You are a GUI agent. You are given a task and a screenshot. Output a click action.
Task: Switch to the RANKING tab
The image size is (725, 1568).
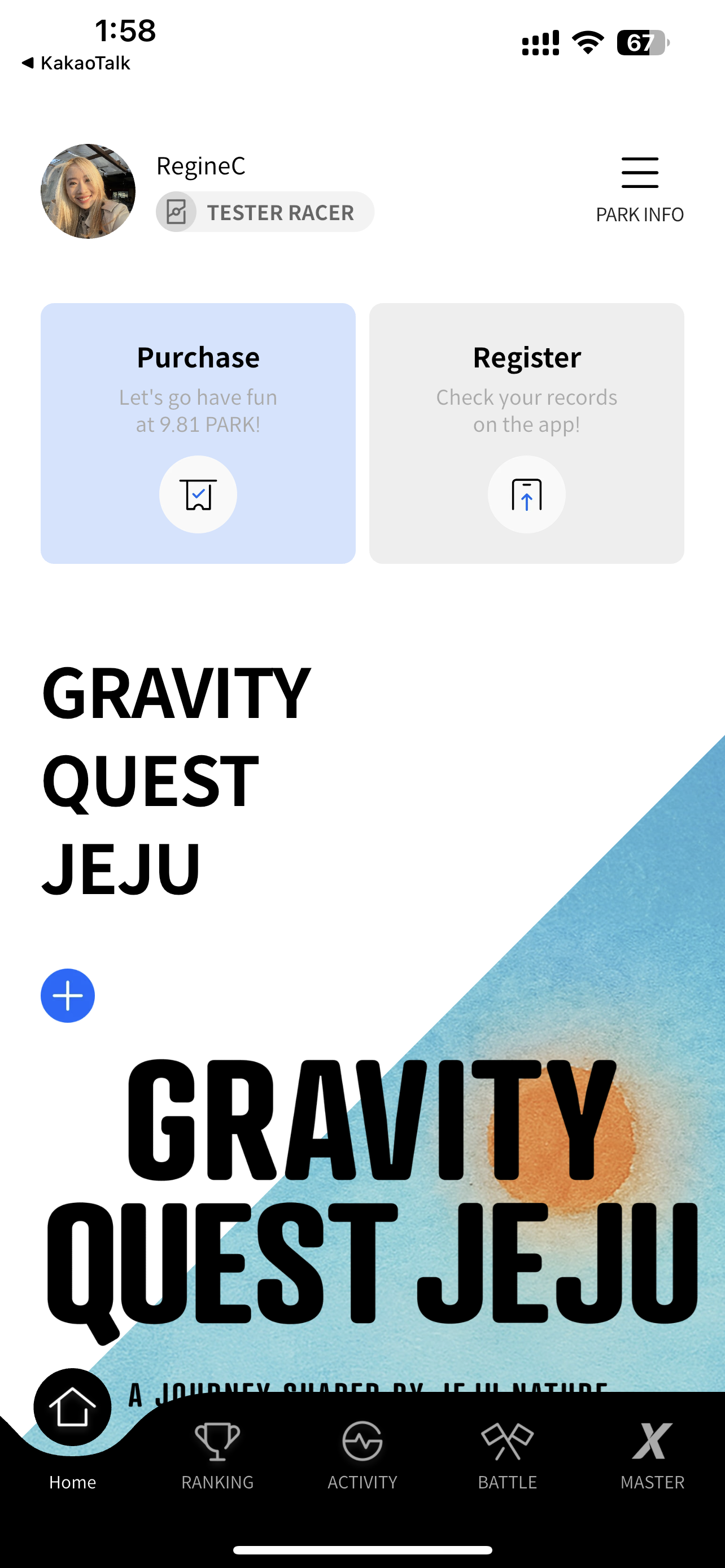pos(217,1455)
